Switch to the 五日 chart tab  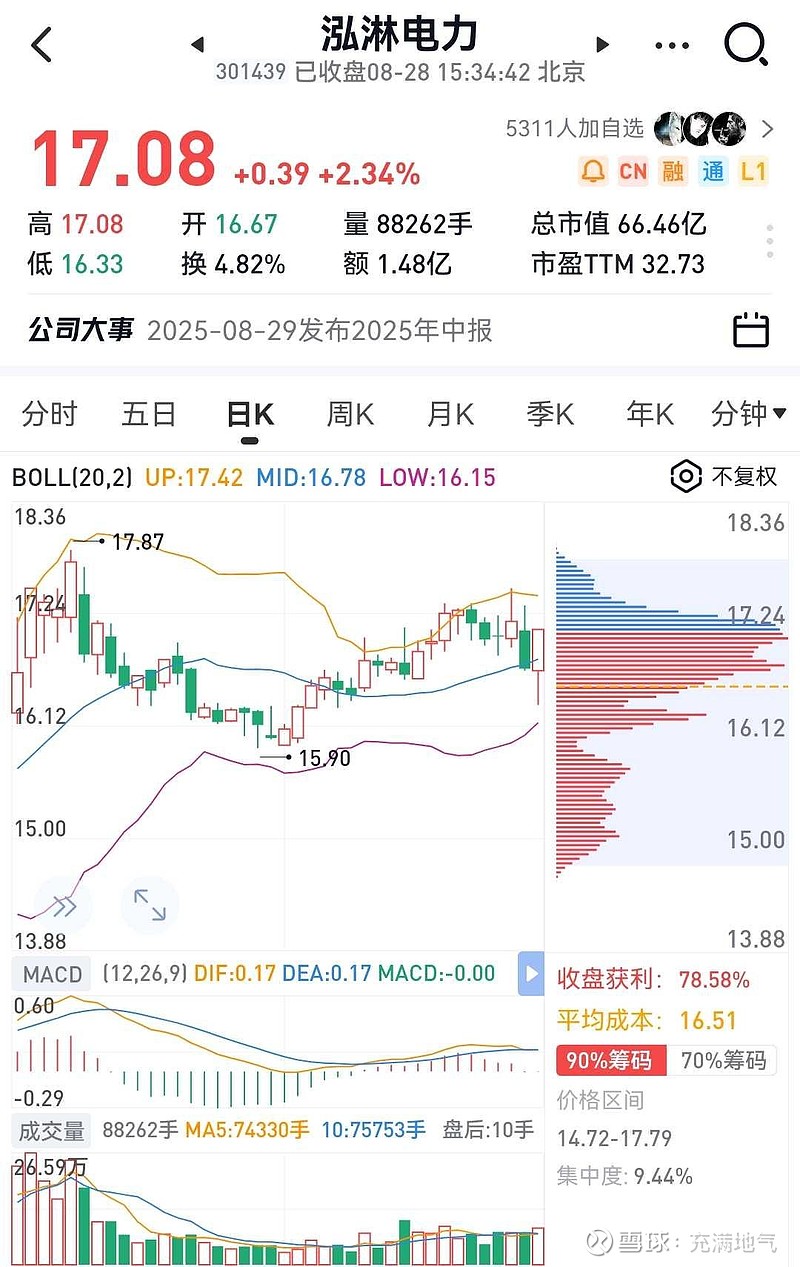[x=149, y=414]
